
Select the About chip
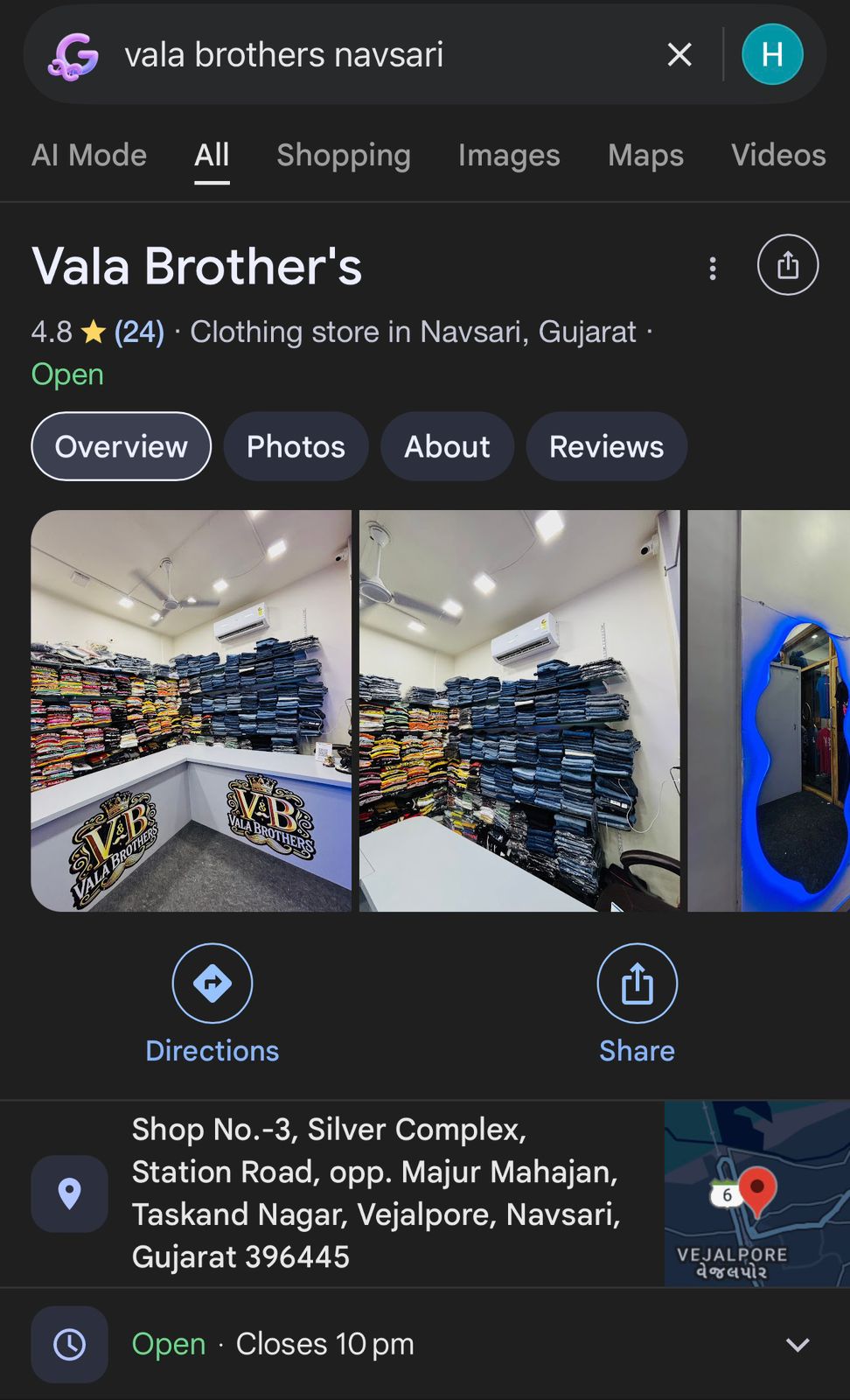[x=447, y=446]
